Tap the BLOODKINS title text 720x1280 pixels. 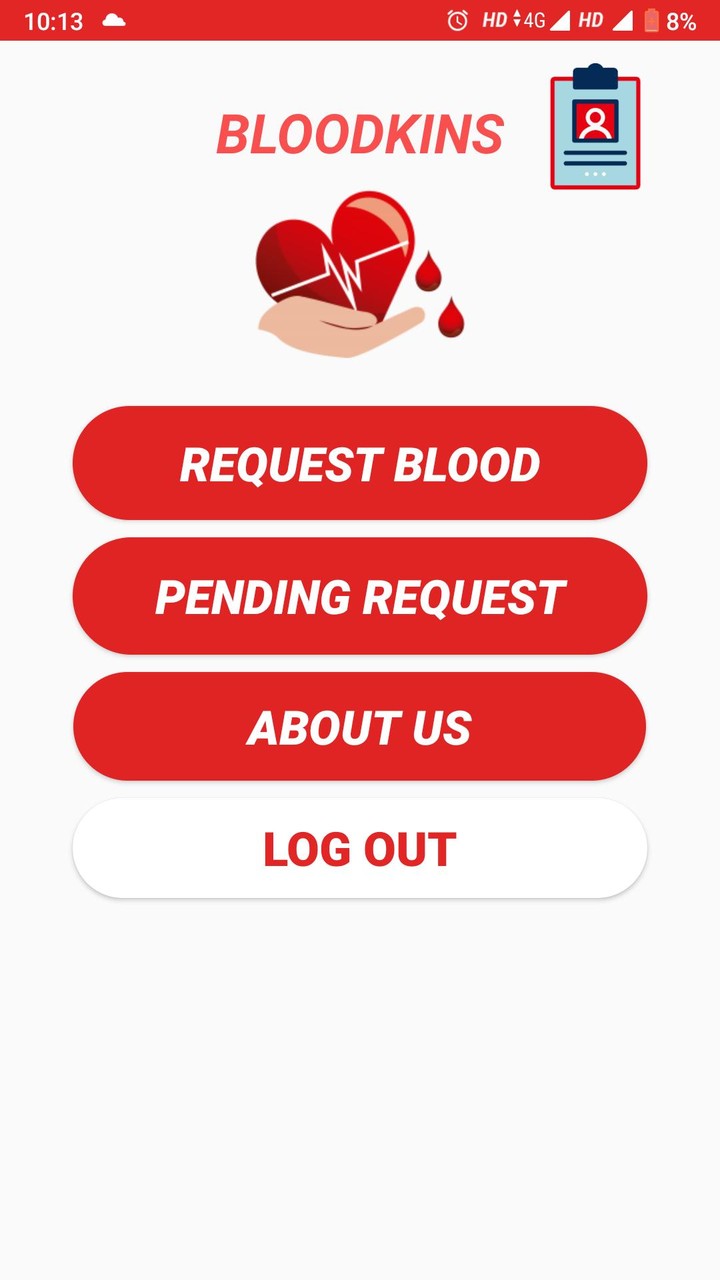[x=360, y=133]
